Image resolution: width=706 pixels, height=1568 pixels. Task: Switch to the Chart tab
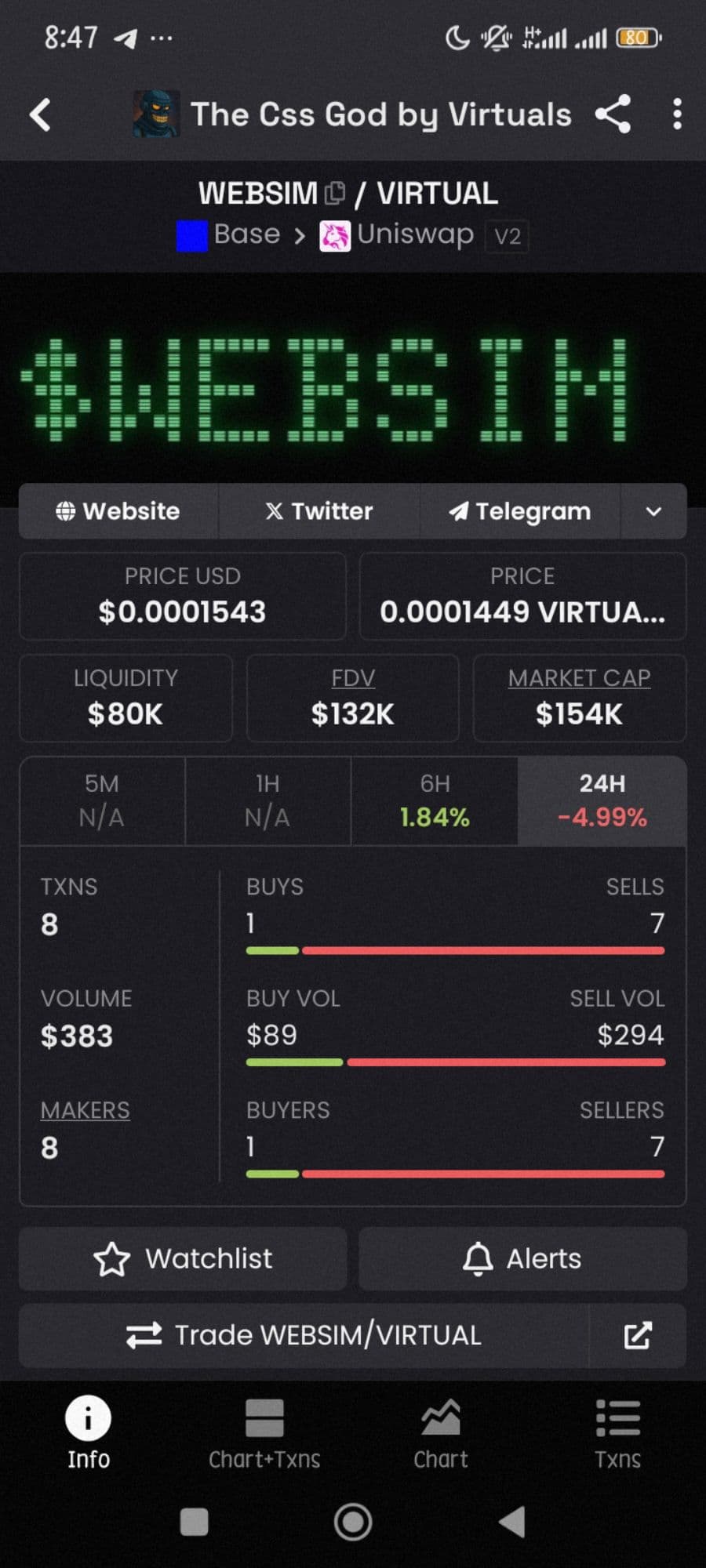441,1434
